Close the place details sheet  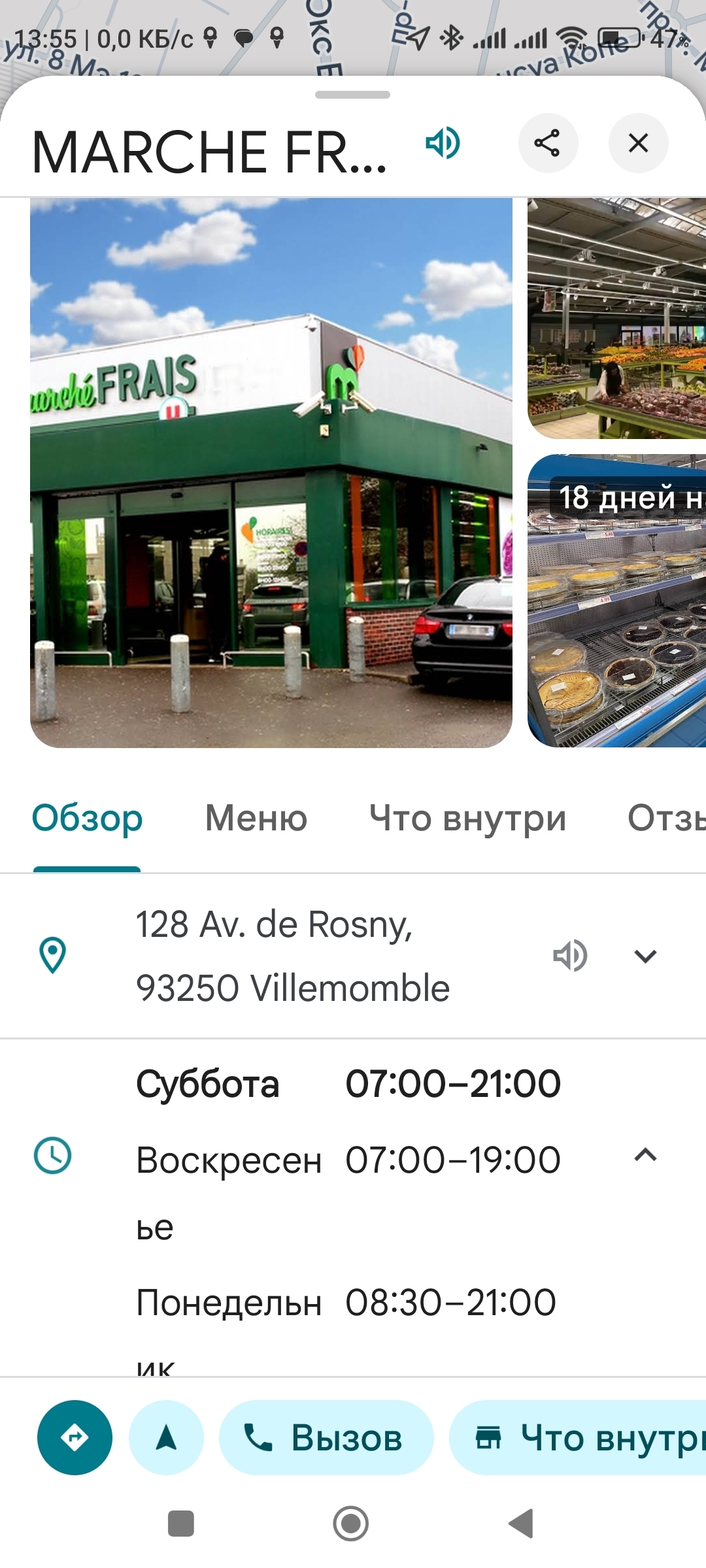pos(638,143)
